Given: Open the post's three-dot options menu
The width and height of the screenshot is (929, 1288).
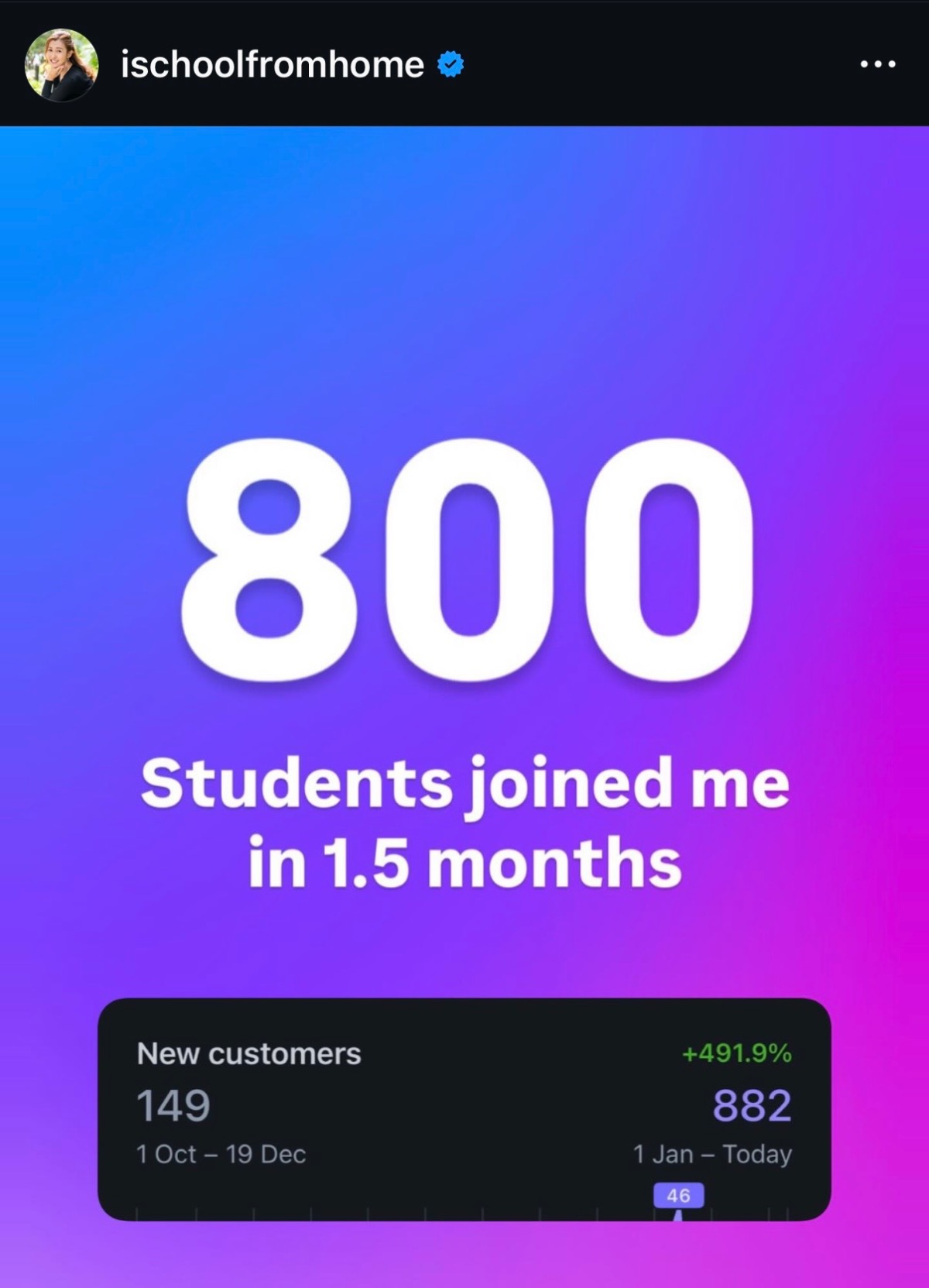Looking at the screenshot, I should [877, 65].
